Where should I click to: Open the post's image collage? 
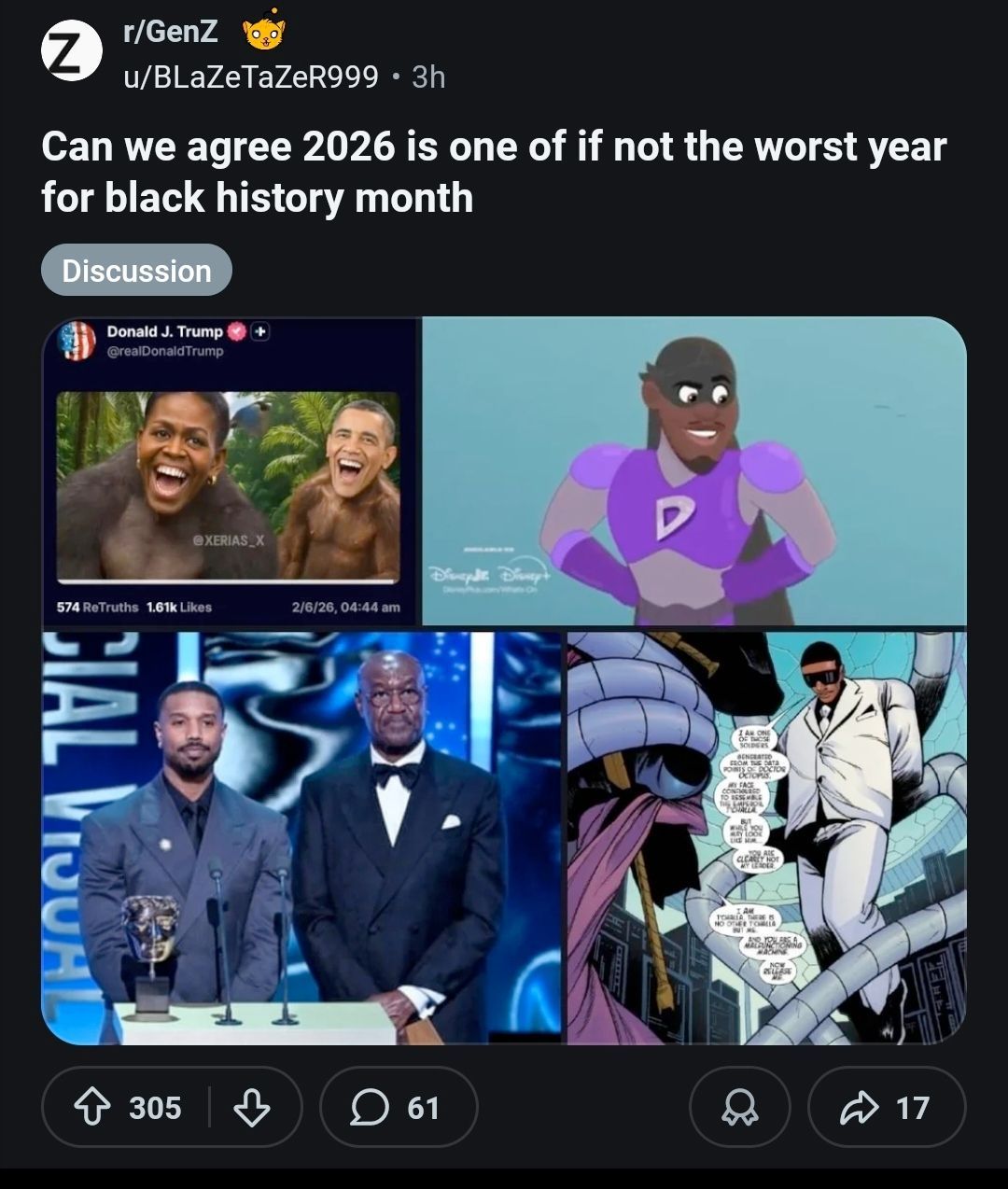pos(504,681)
